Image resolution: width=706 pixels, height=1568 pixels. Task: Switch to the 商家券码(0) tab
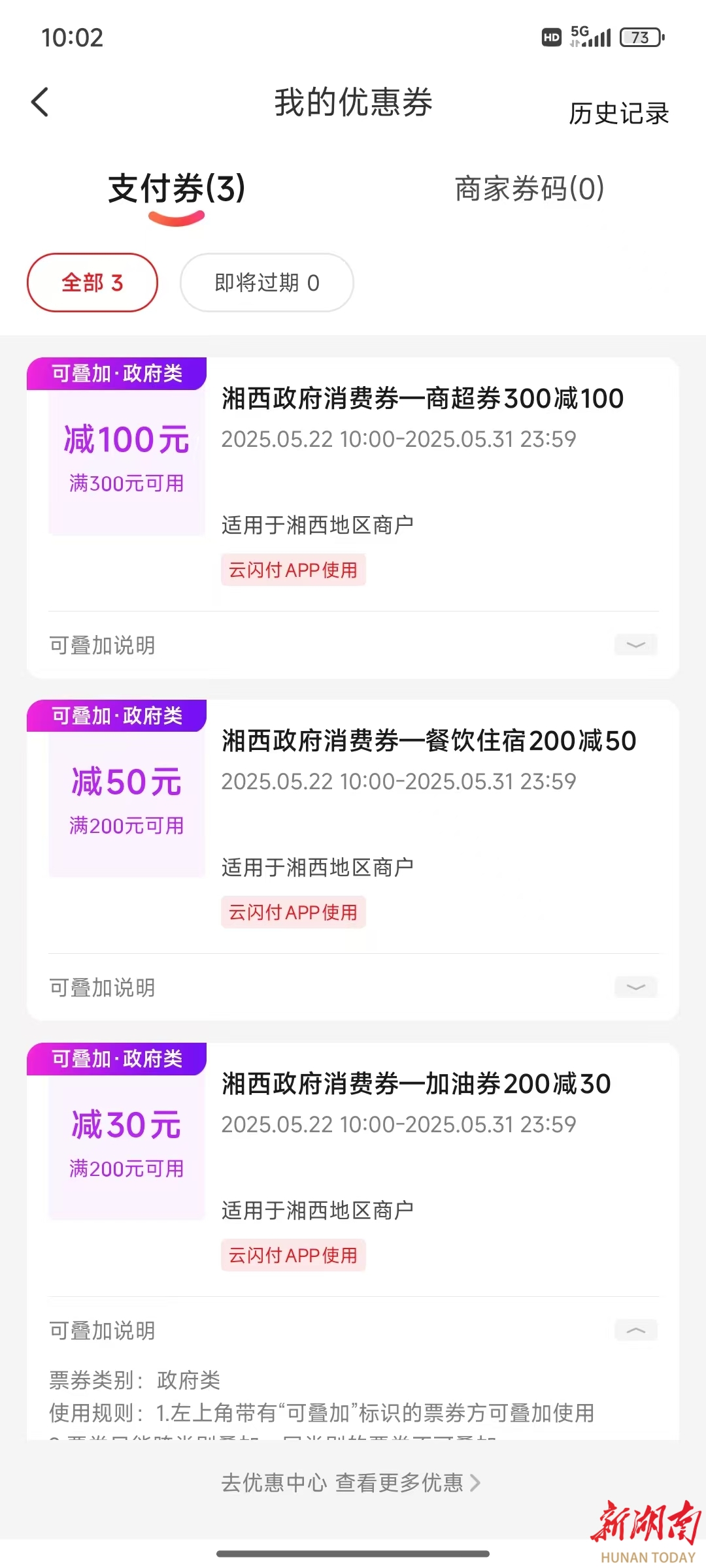(x=529, y=189)
